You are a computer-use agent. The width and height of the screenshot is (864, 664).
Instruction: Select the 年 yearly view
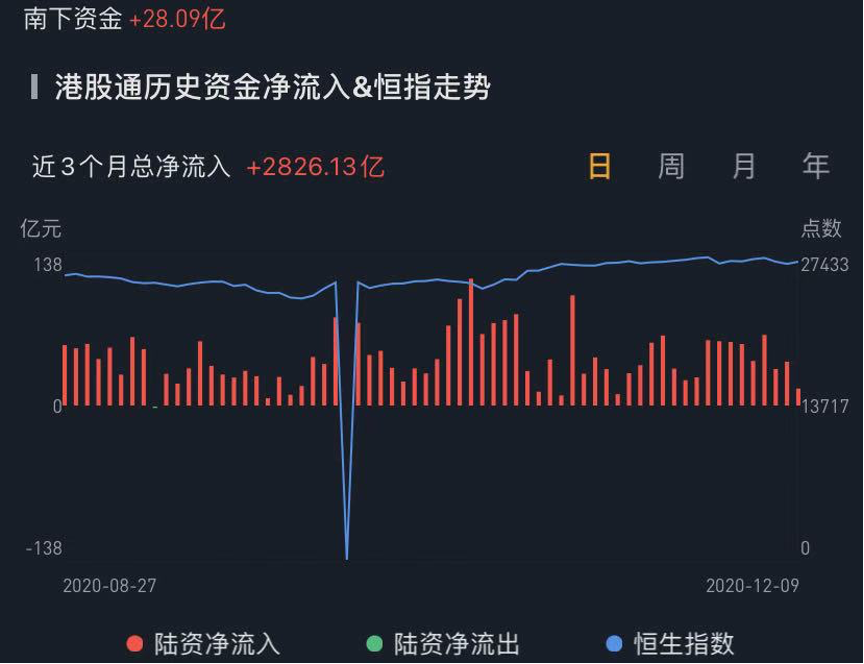tap(816, 166)
